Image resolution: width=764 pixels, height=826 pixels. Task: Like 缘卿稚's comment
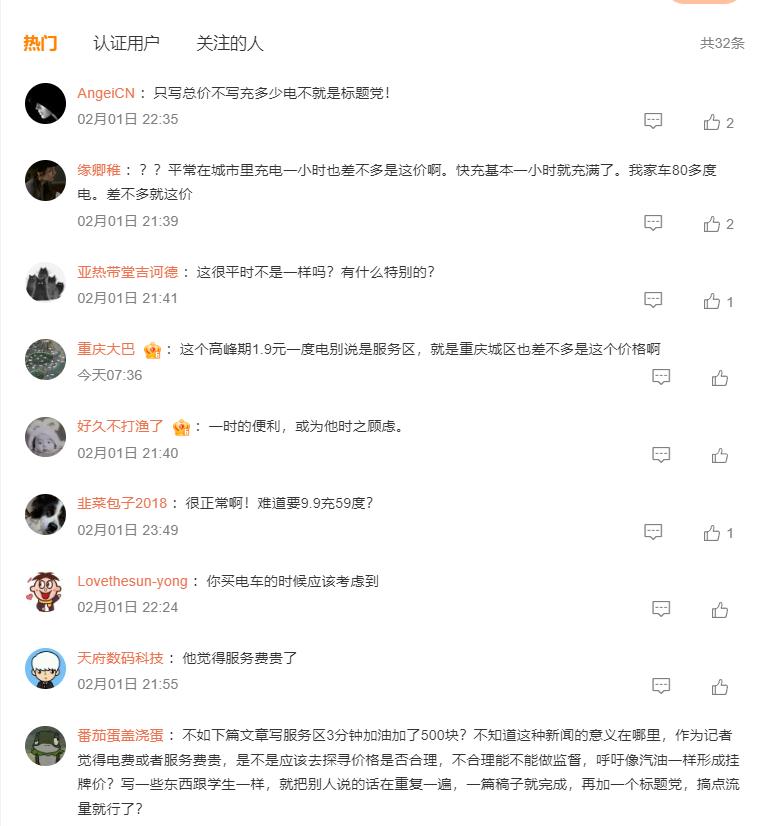pos(712,224)
